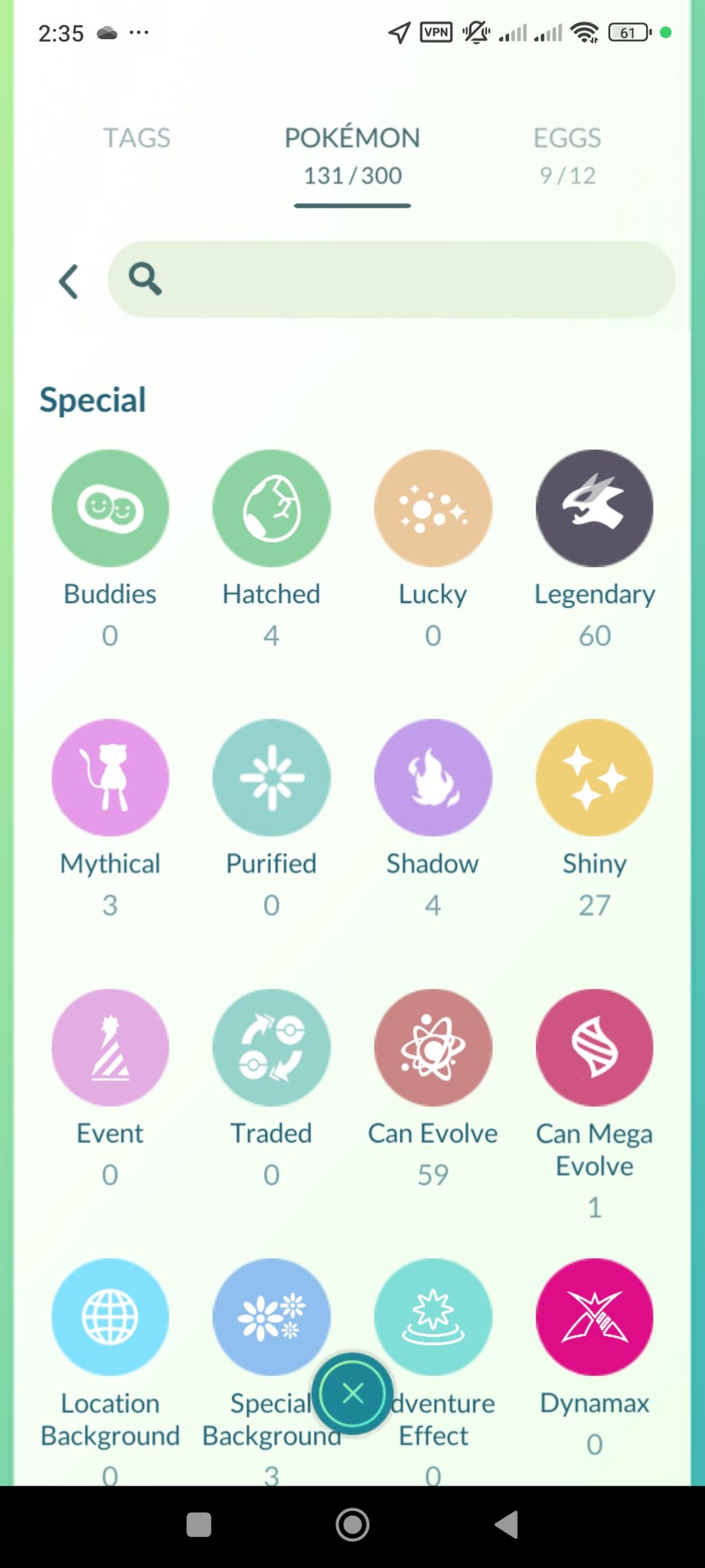The image size is (705, 1568).
Task: Go back using the left chevron arrow
Action: click(x=68, y=281)
